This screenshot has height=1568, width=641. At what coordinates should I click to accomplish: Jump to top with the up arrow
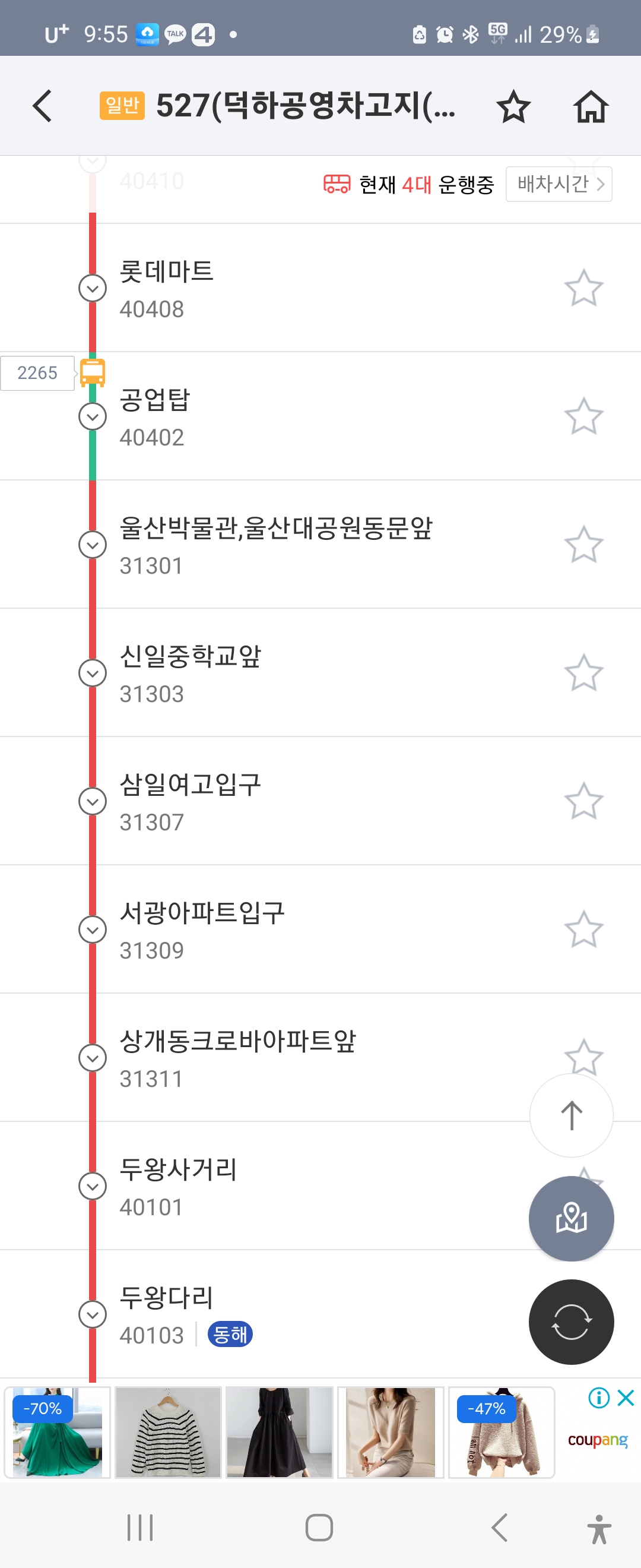point(571,1115)
